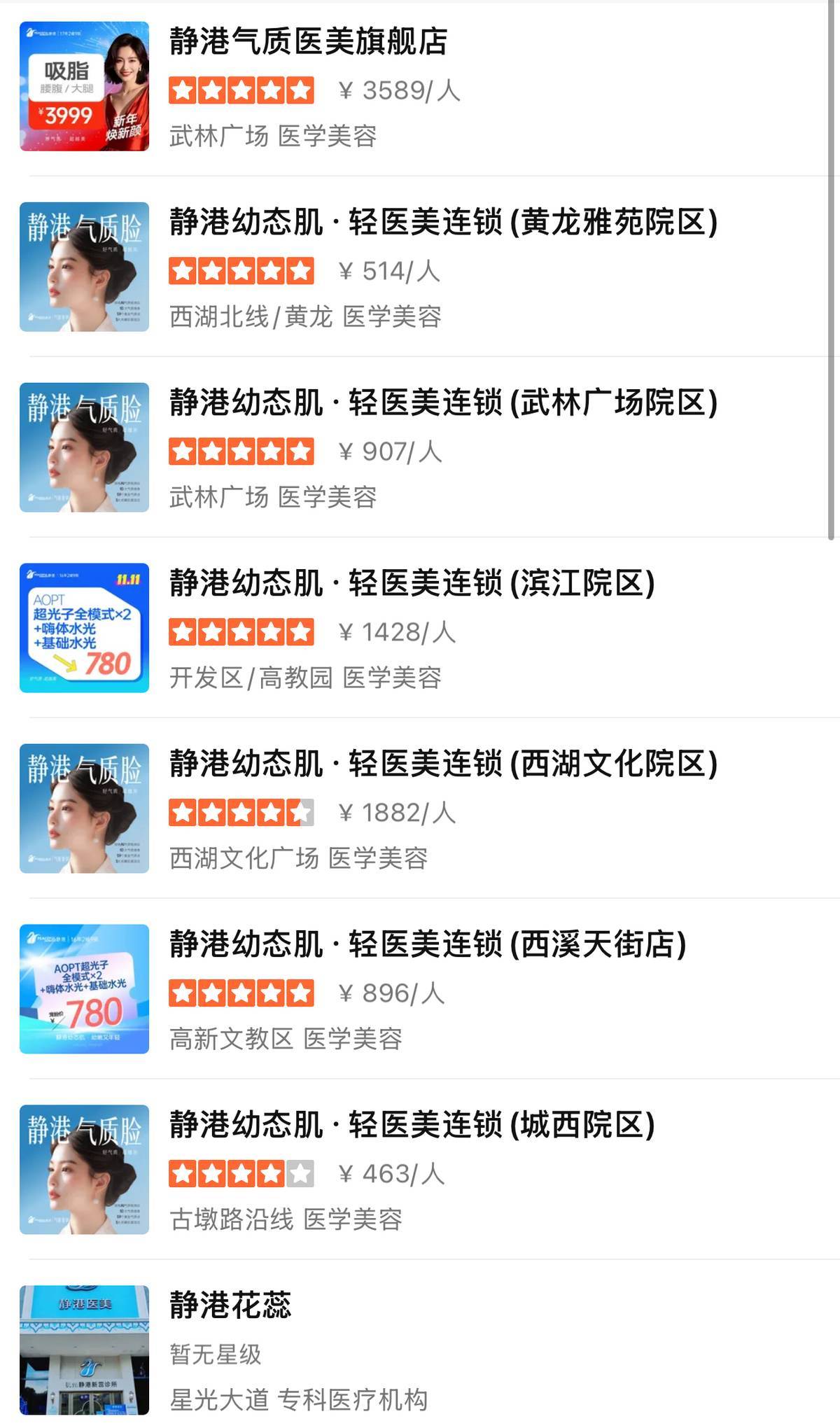
Task: Open the 西湖文化院区 clinic listing
Action: coord(443,764)
